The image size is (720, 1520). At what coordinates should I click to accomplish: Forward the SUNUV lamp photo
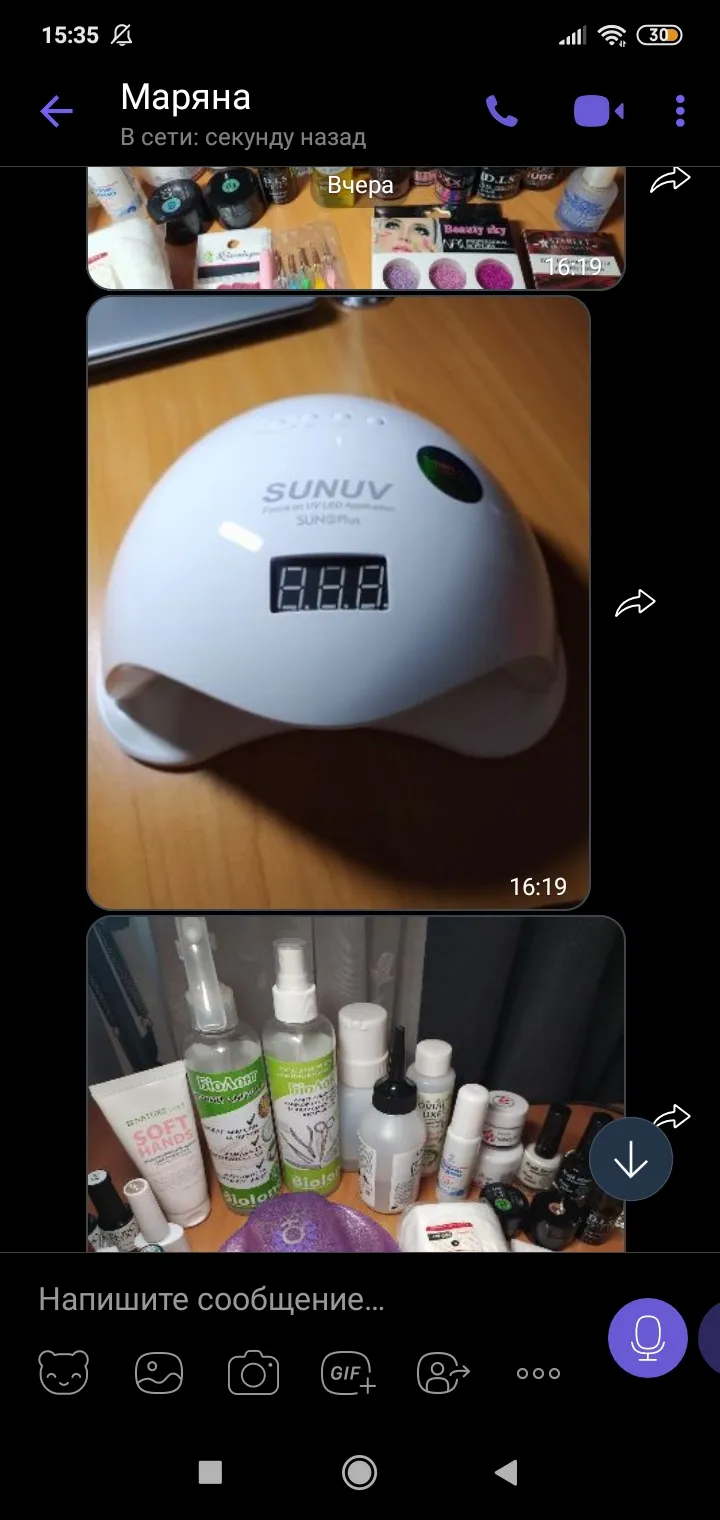coord(635,603)
